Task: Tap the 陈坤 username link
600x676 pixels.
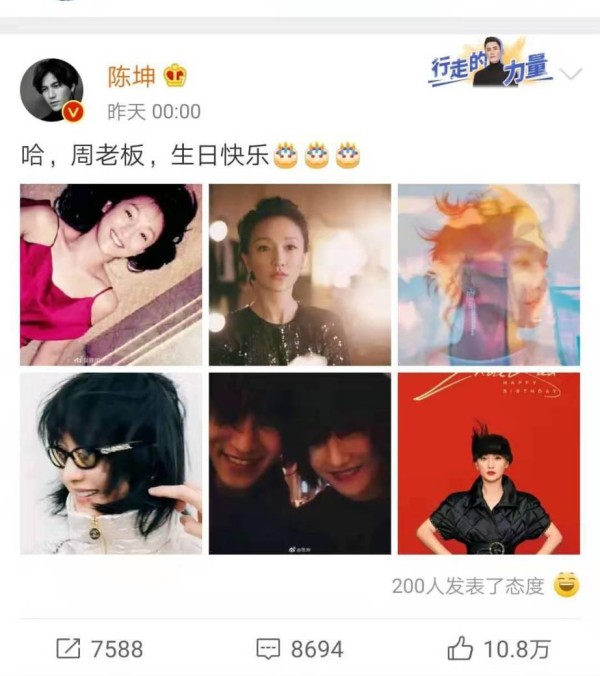Action: click(x=131, y=75)
